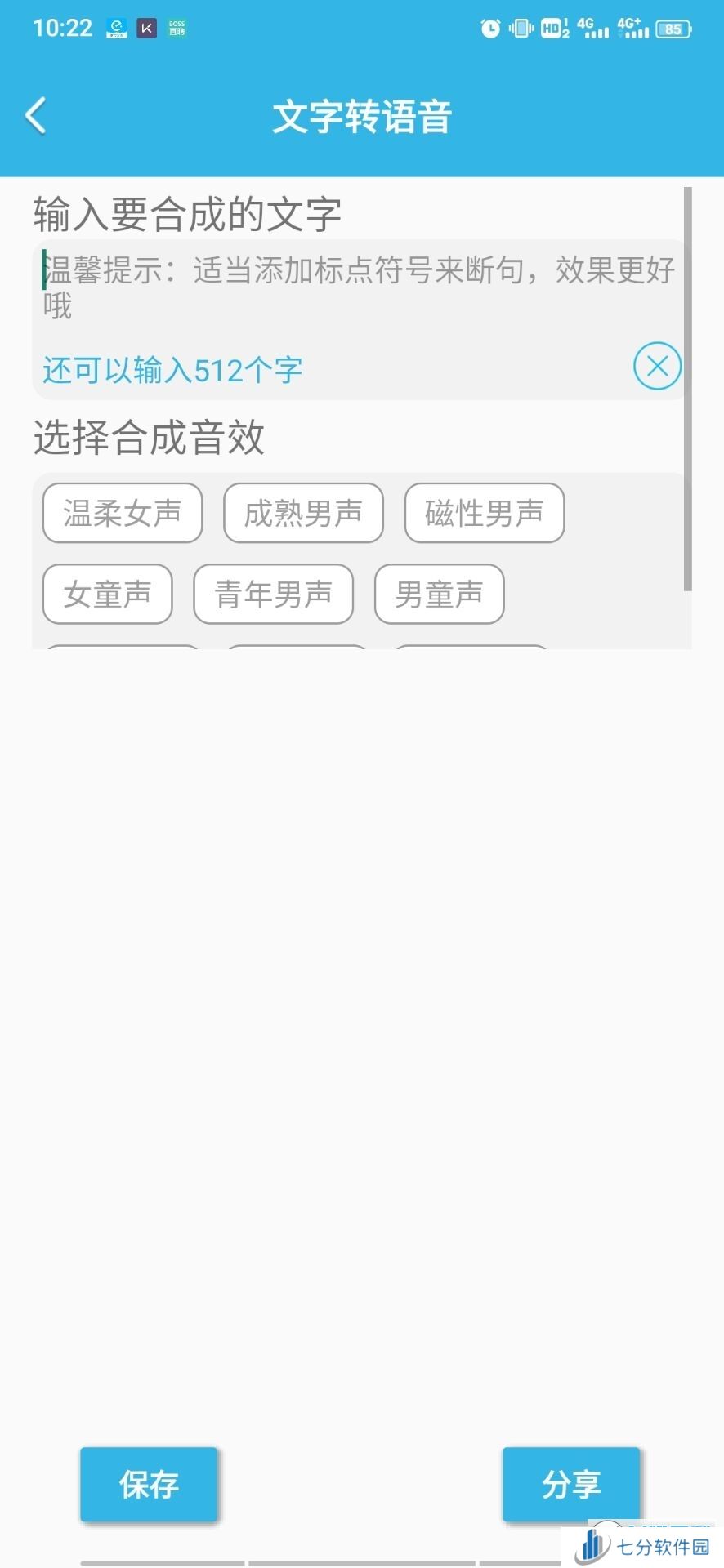This screenshot has width=724, height=1568.
Task: Go back using the header arrow
Action: point(36,115)
